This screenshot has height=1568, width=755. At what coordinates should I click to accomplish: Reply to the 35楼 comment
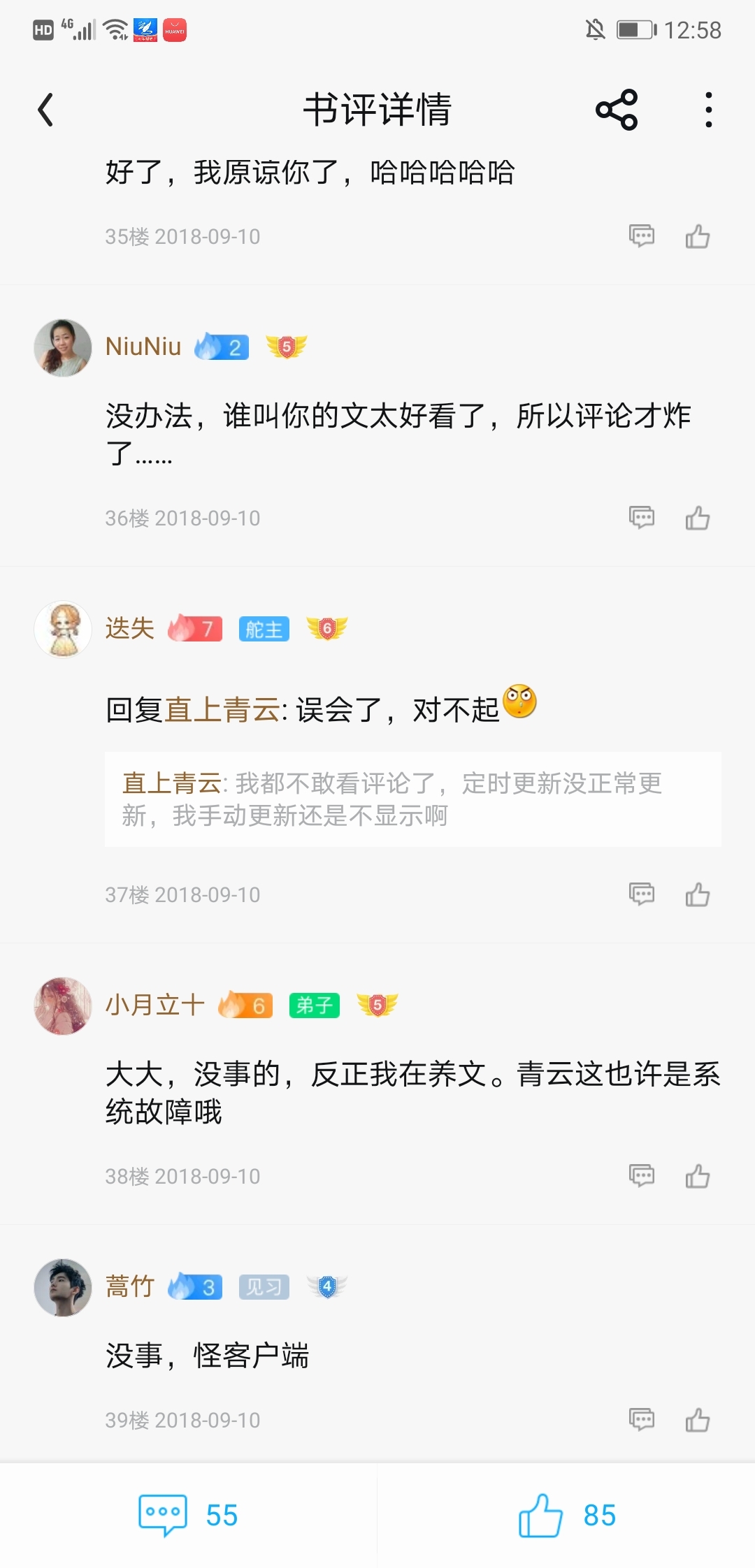[641, 236]
